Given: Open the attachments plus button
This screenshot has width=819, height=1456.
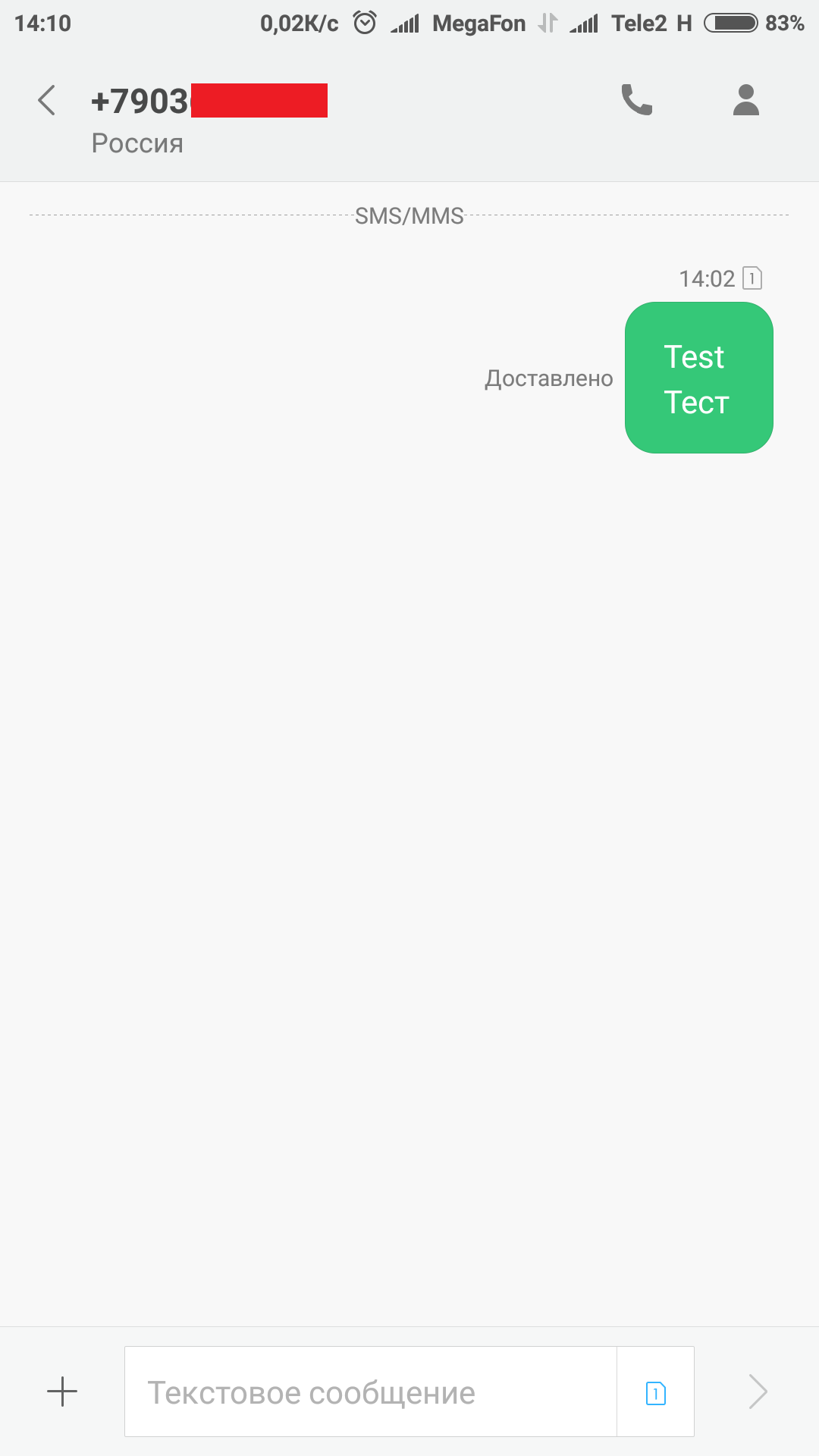Looking at the screenshot, I should pos(62,1392).
